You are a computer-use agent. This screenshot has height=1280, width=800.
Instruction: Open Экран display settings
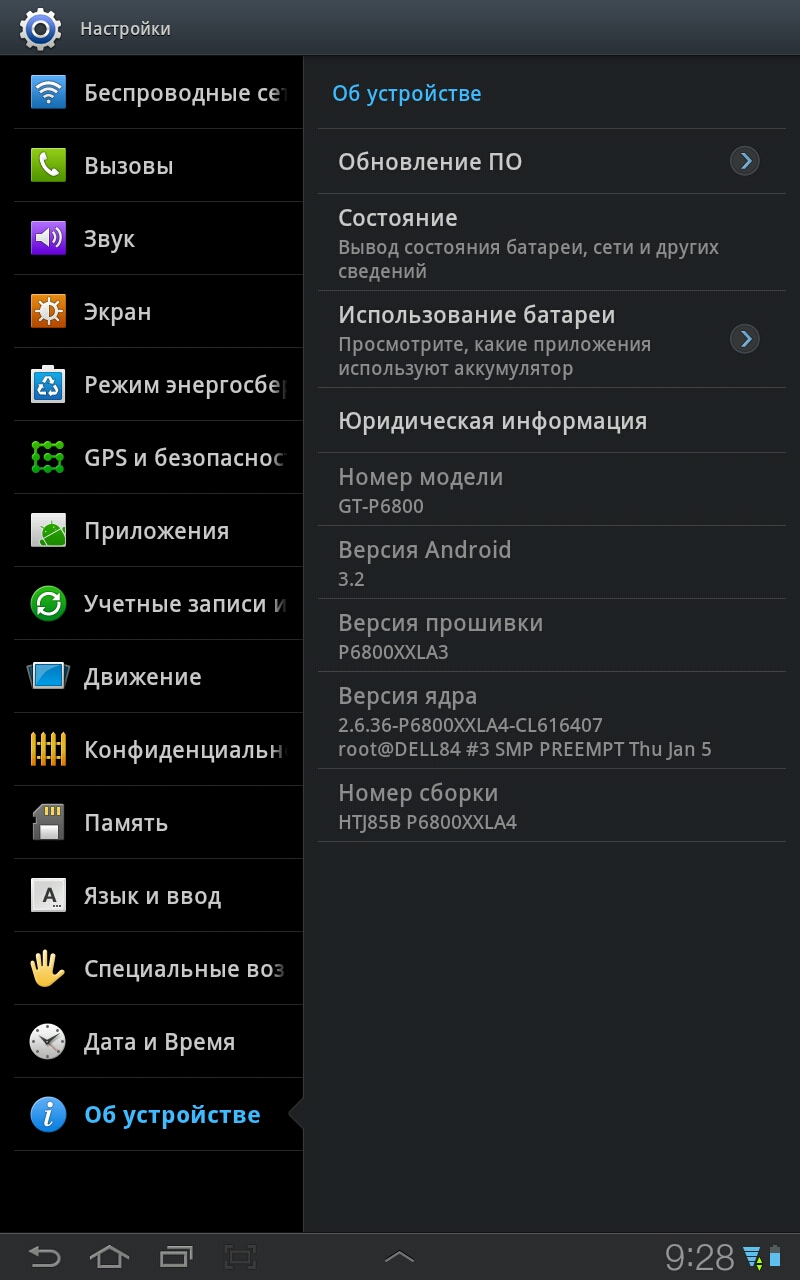[158, 312]
